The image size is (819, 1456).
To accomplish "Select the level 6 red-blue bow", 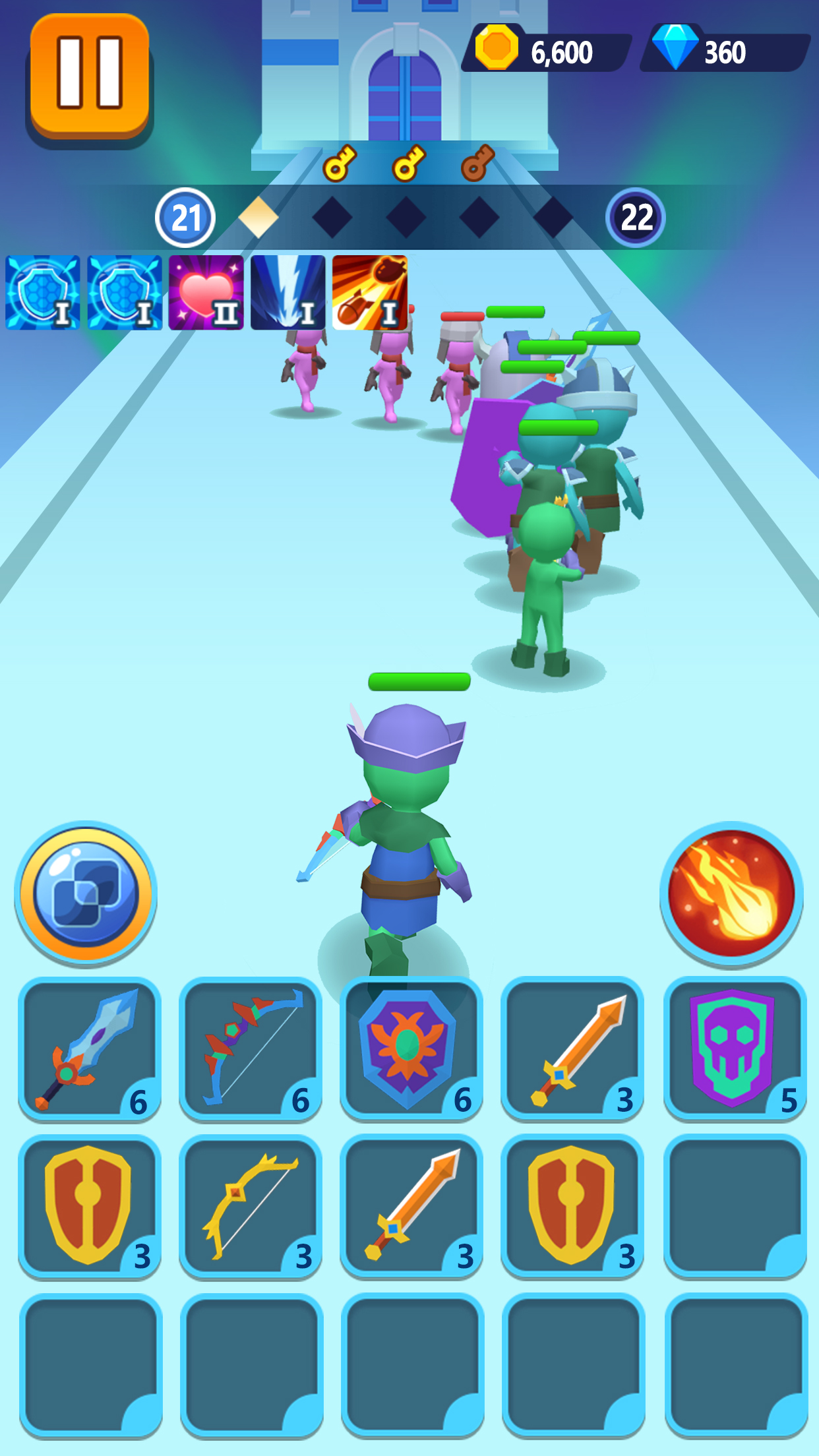I will pos(251,1048).
